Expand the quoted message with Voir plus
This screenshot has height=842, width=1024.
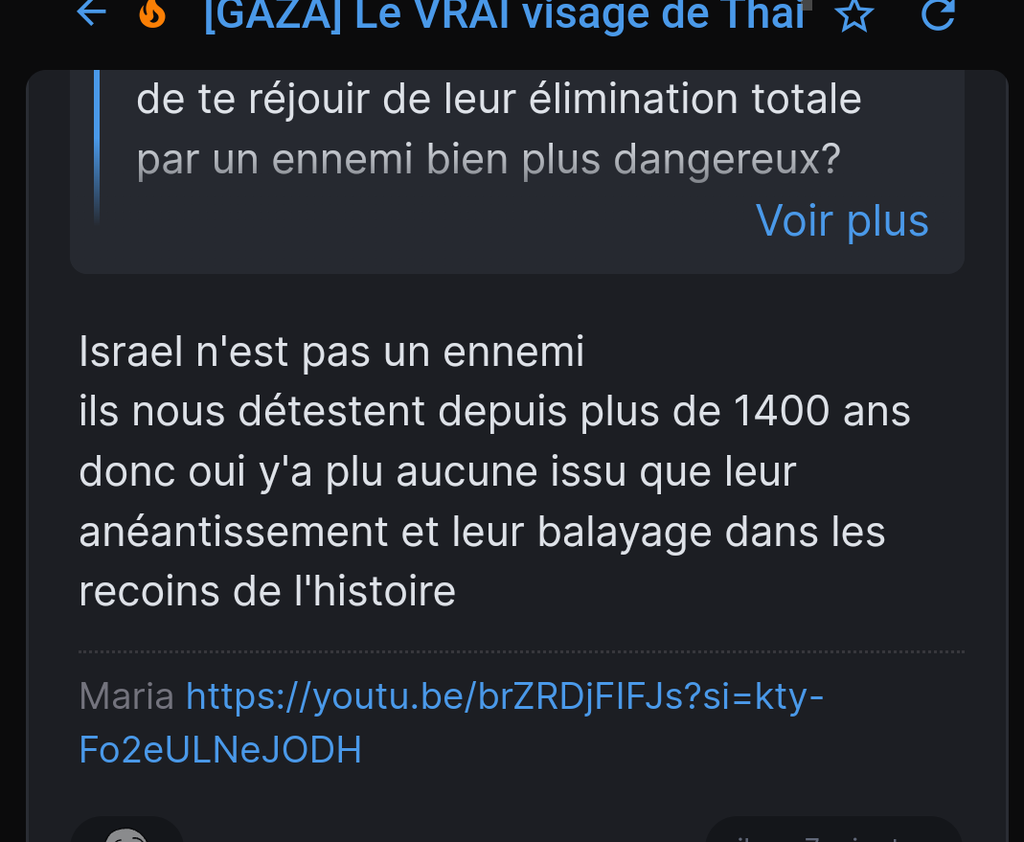pyautogui.click(x=842, y=221)
